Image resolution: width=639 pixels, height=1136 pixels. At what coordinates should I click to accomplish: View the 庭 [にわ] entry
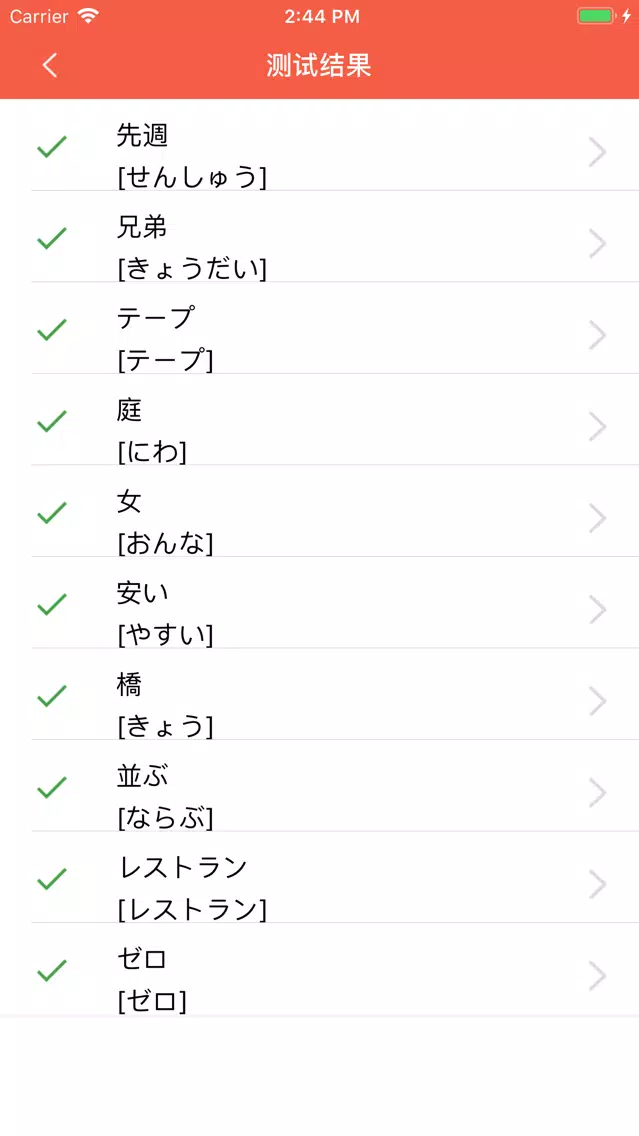(x=320, y=419)
